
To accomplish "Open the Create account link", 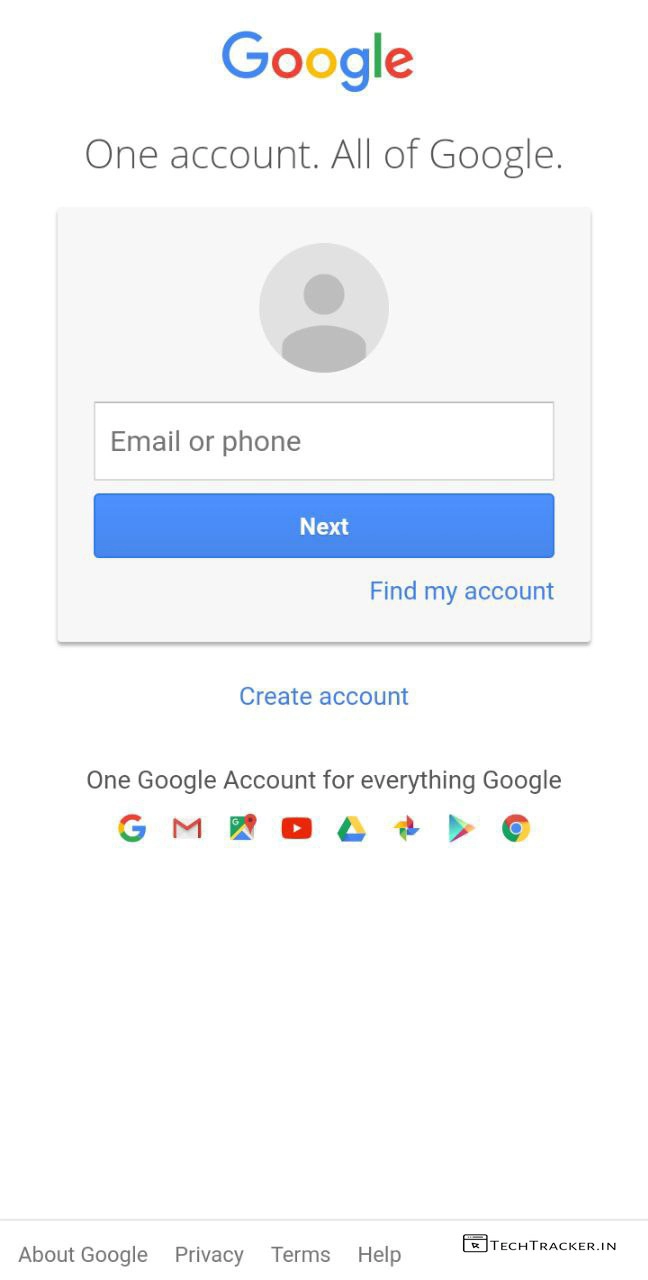I will (323, 696).
